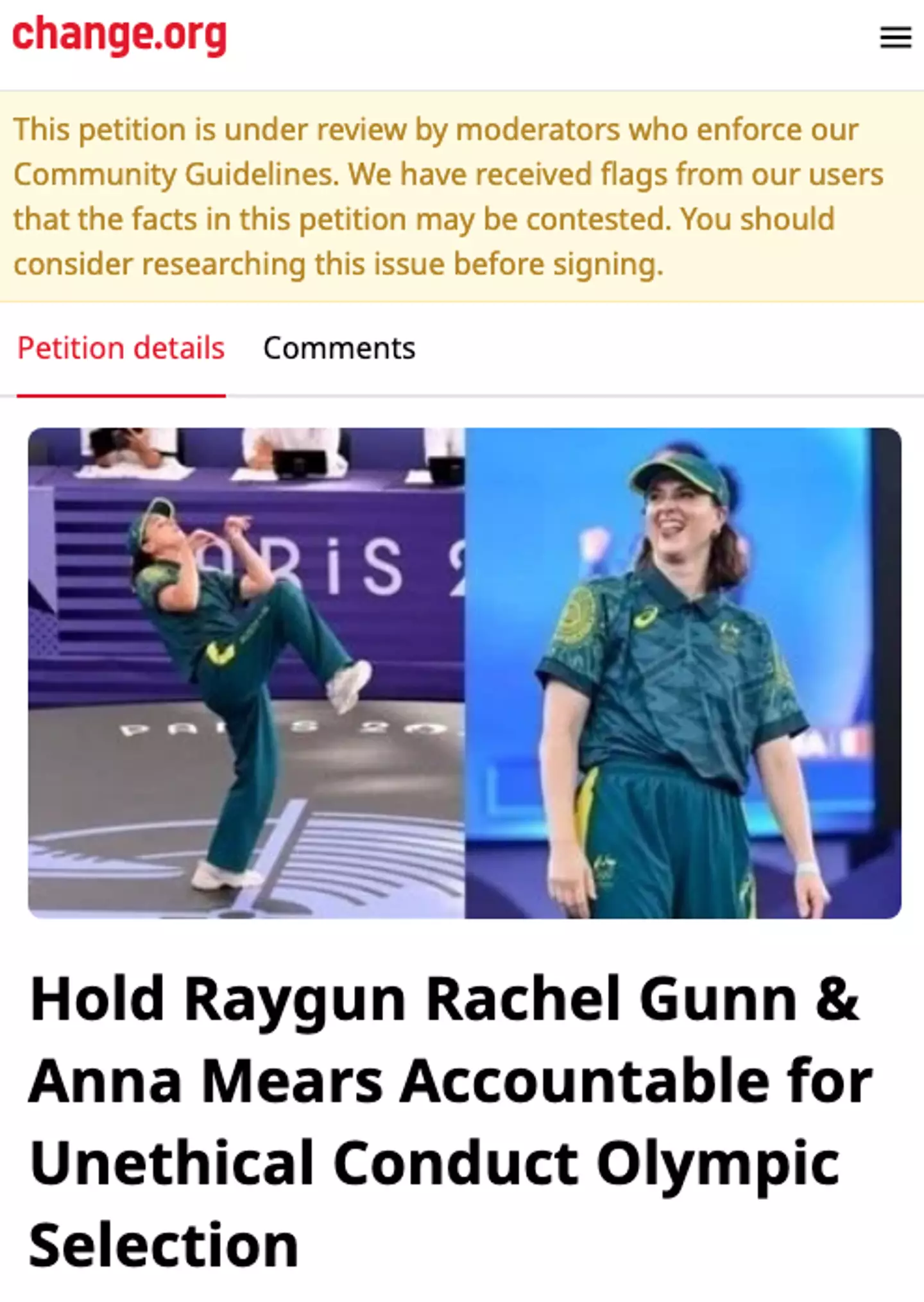This screenshot has height=1302, width=924.
Task: Open the hamburger menu
Action: tap(895, 37)
